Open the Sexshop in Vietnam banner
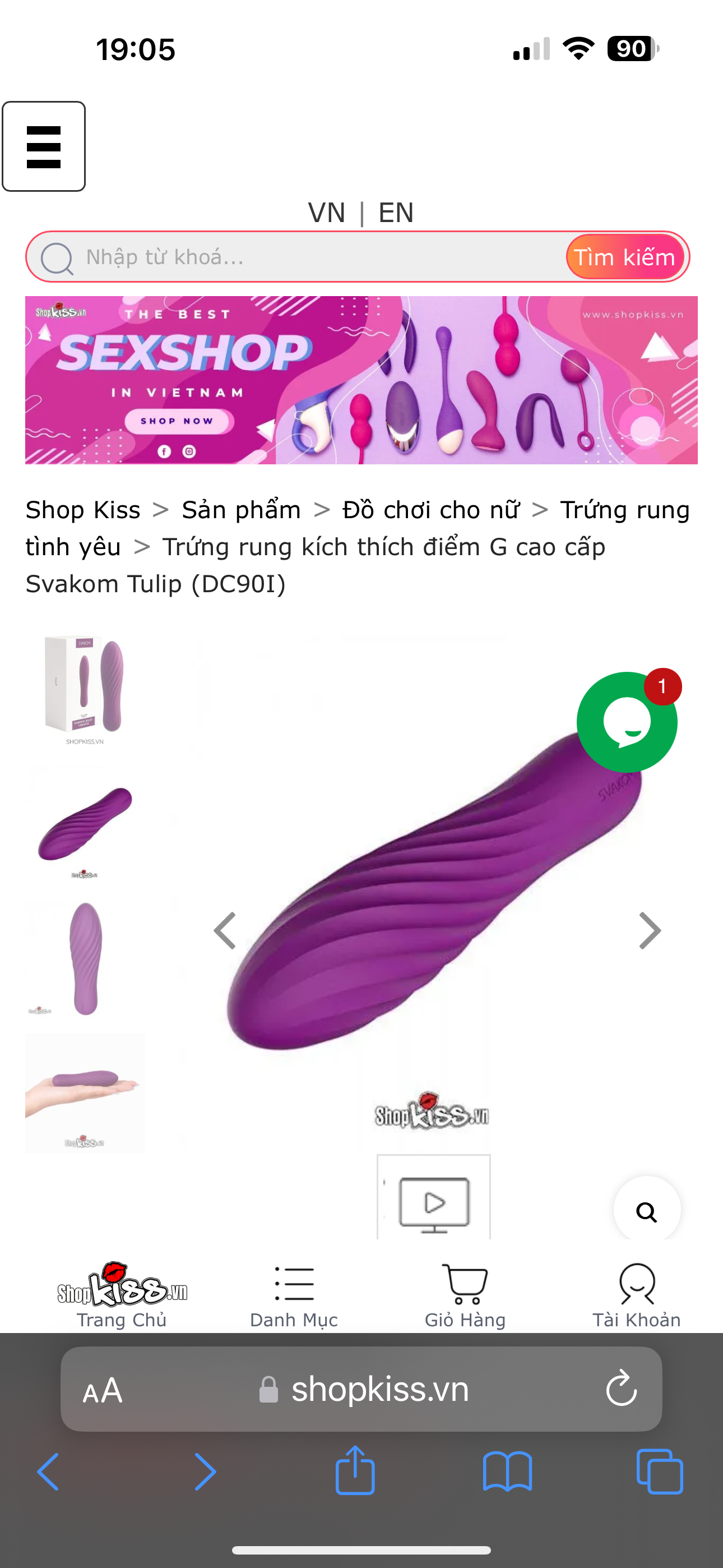The image size is (723, 1568). pyautogui.click(x=361, y=380)
